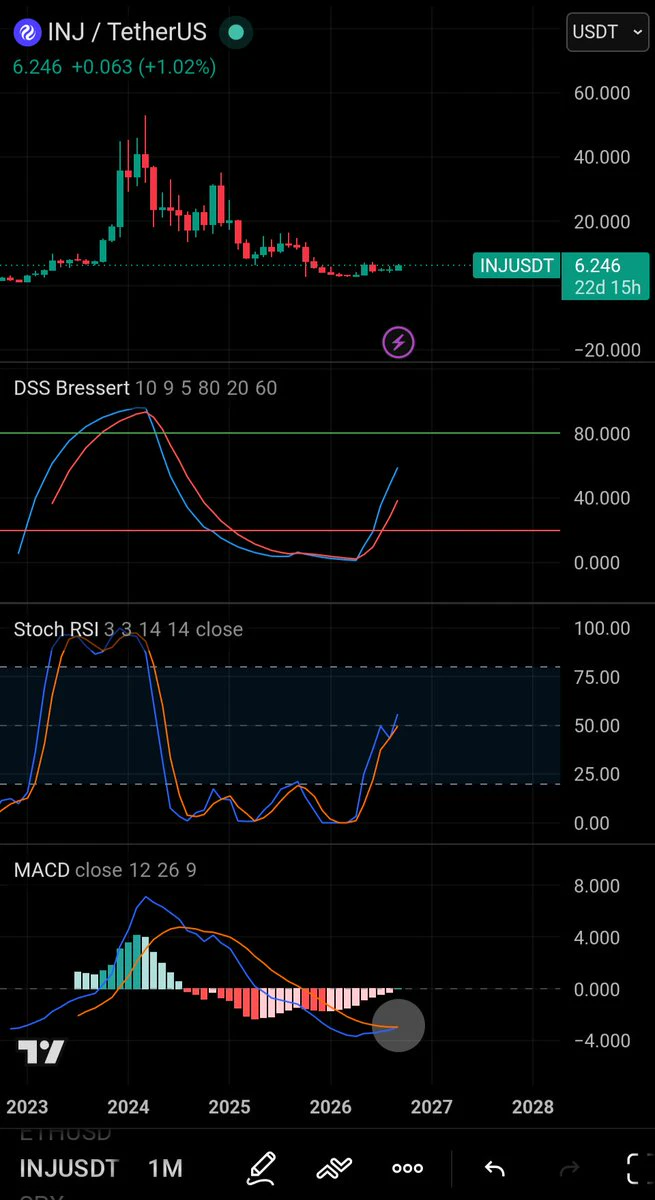Select the Stoch RSI indicator legend
The width and height of the screenshot is (655, 1200).
[x=128, y=629]
